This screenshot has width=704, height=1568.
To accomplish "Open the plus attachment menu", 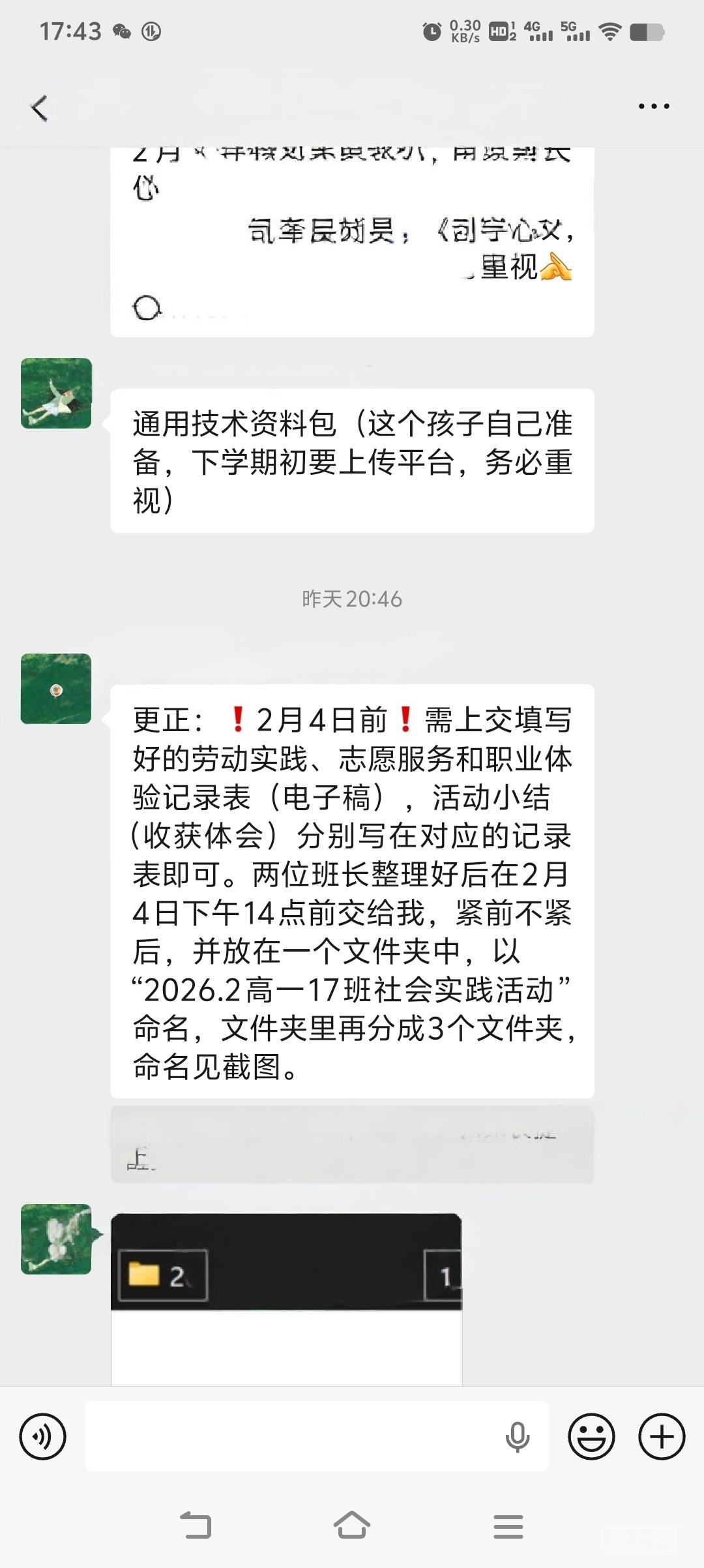I will (x=662, y=1436).
